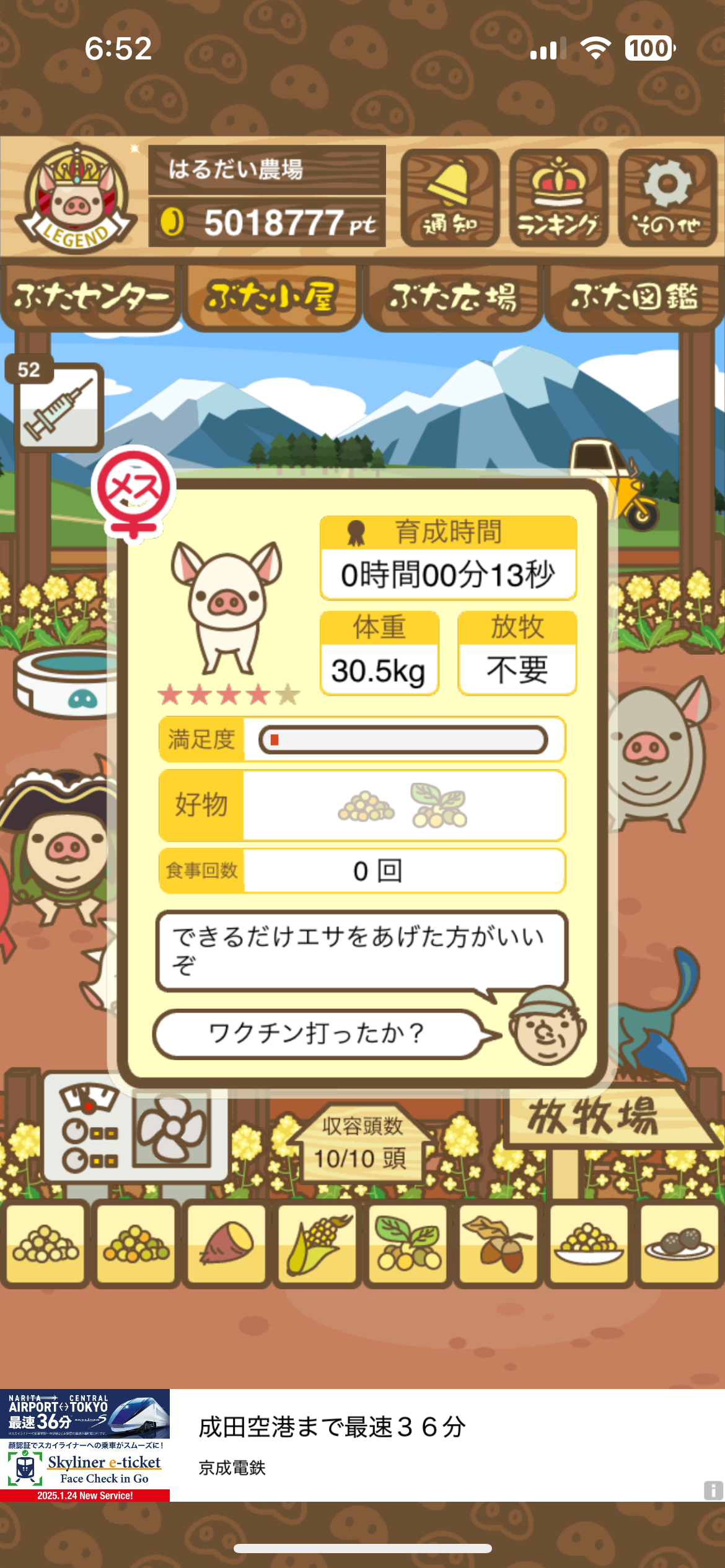Select the leafy vegetable and beans feed
The height and width of the screenshot is (1568, 725).
click(x=408, y=1244)
